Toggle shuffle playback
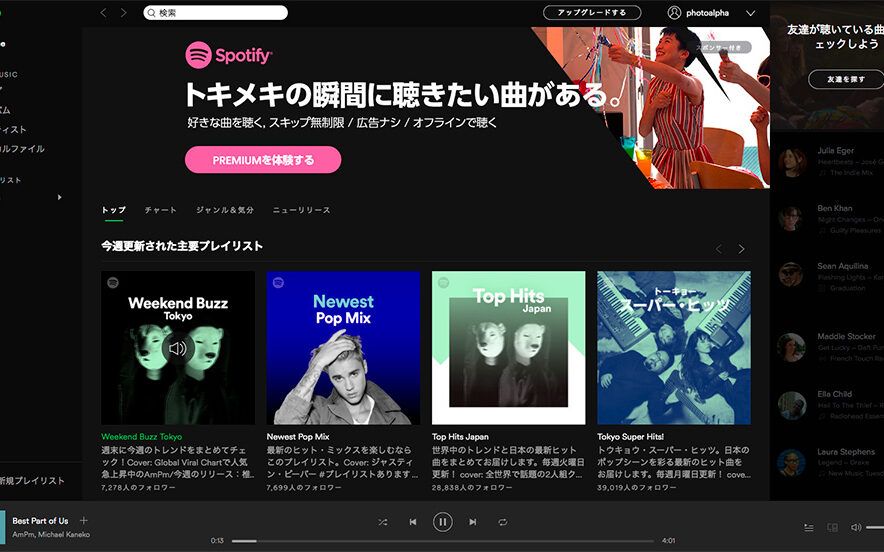 coord(382,522)
